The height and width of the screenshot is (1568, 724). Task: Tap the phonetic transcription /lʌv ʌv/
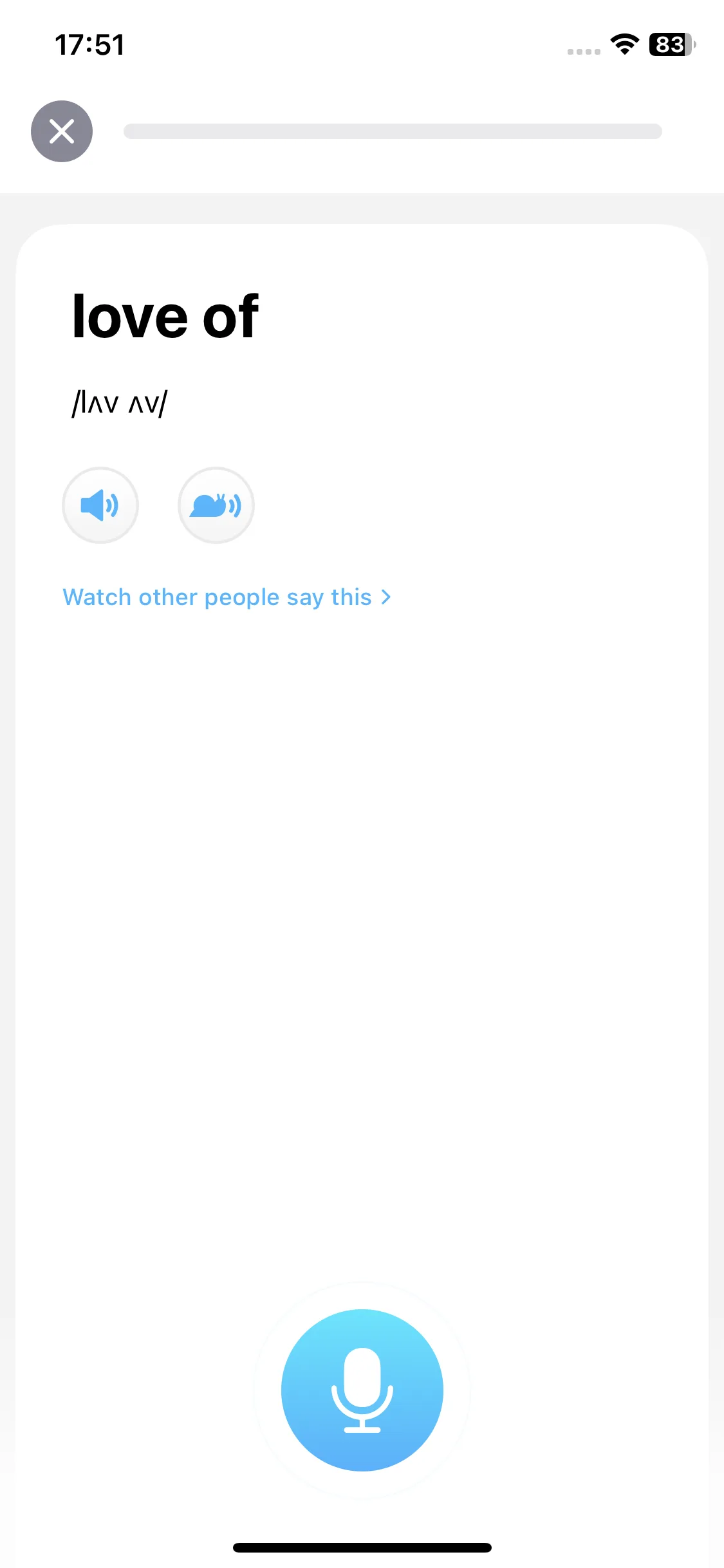(119, 402)
